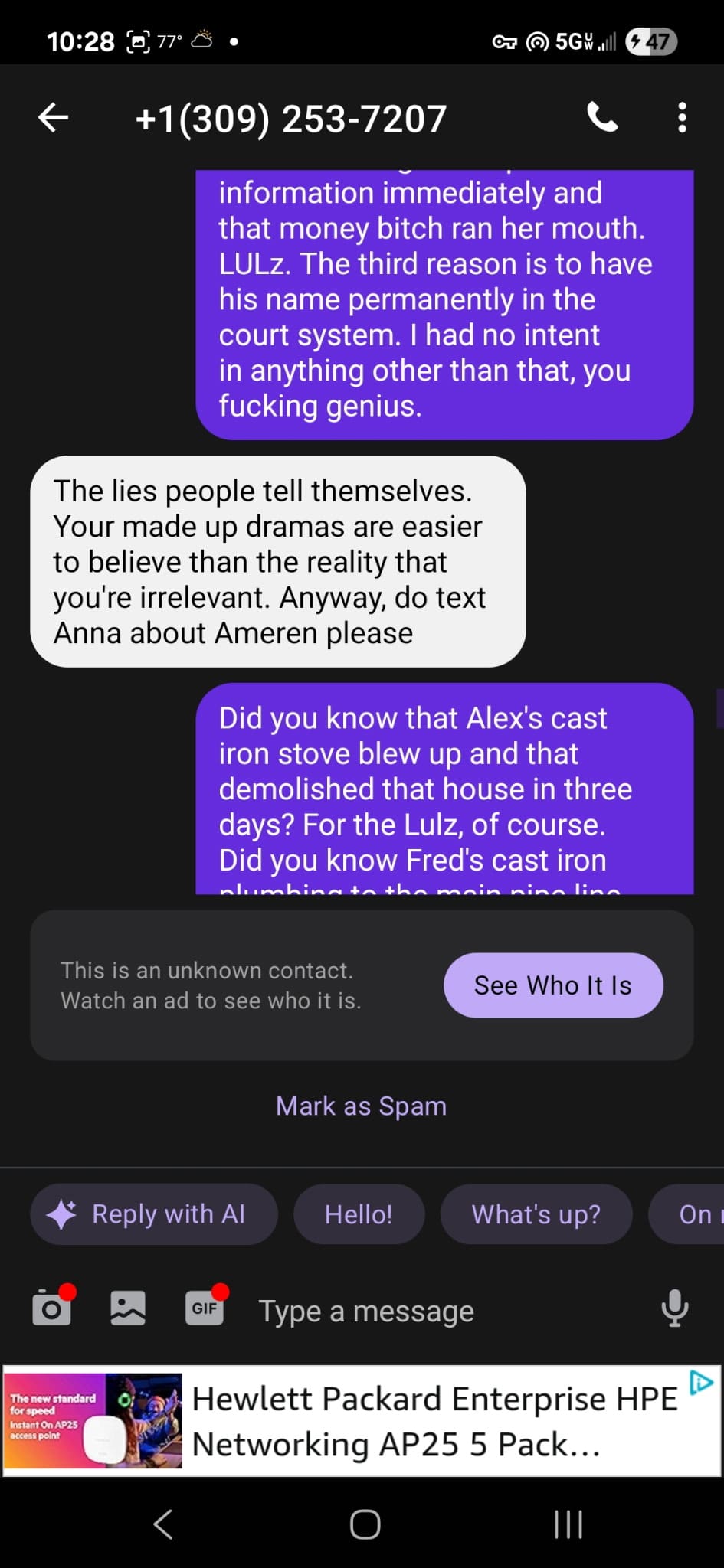Call this number using the phone icon

602,118
